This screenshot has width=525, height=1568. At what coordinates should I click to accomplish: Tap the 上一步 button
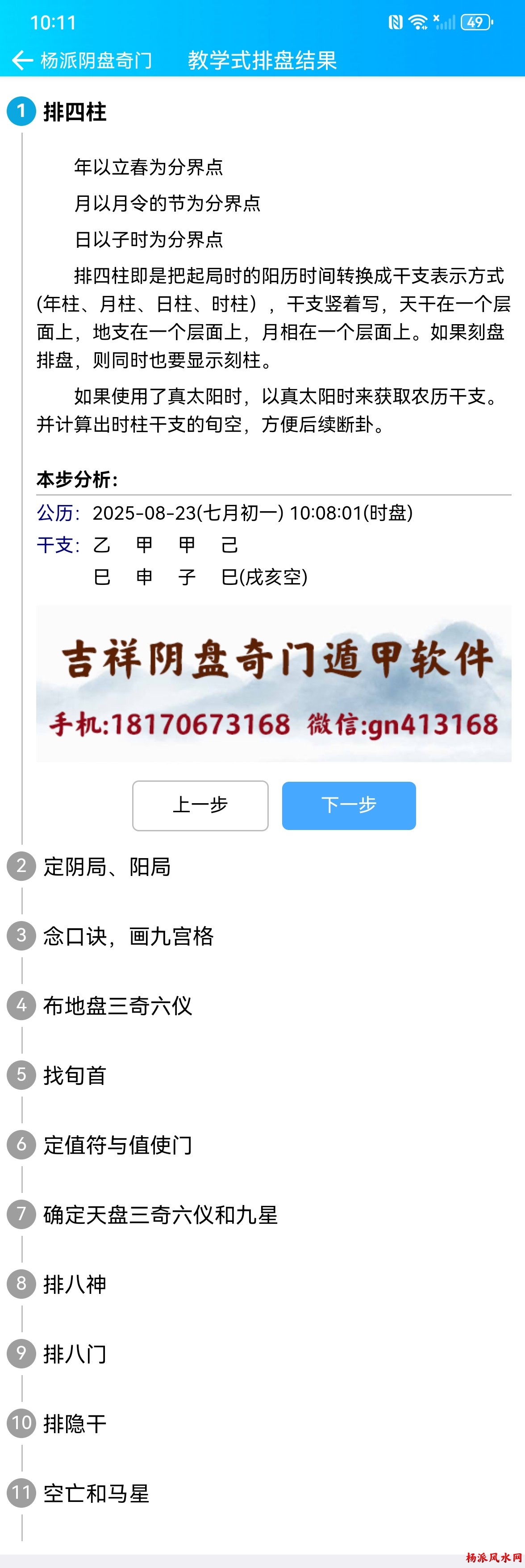pos(200,805)
